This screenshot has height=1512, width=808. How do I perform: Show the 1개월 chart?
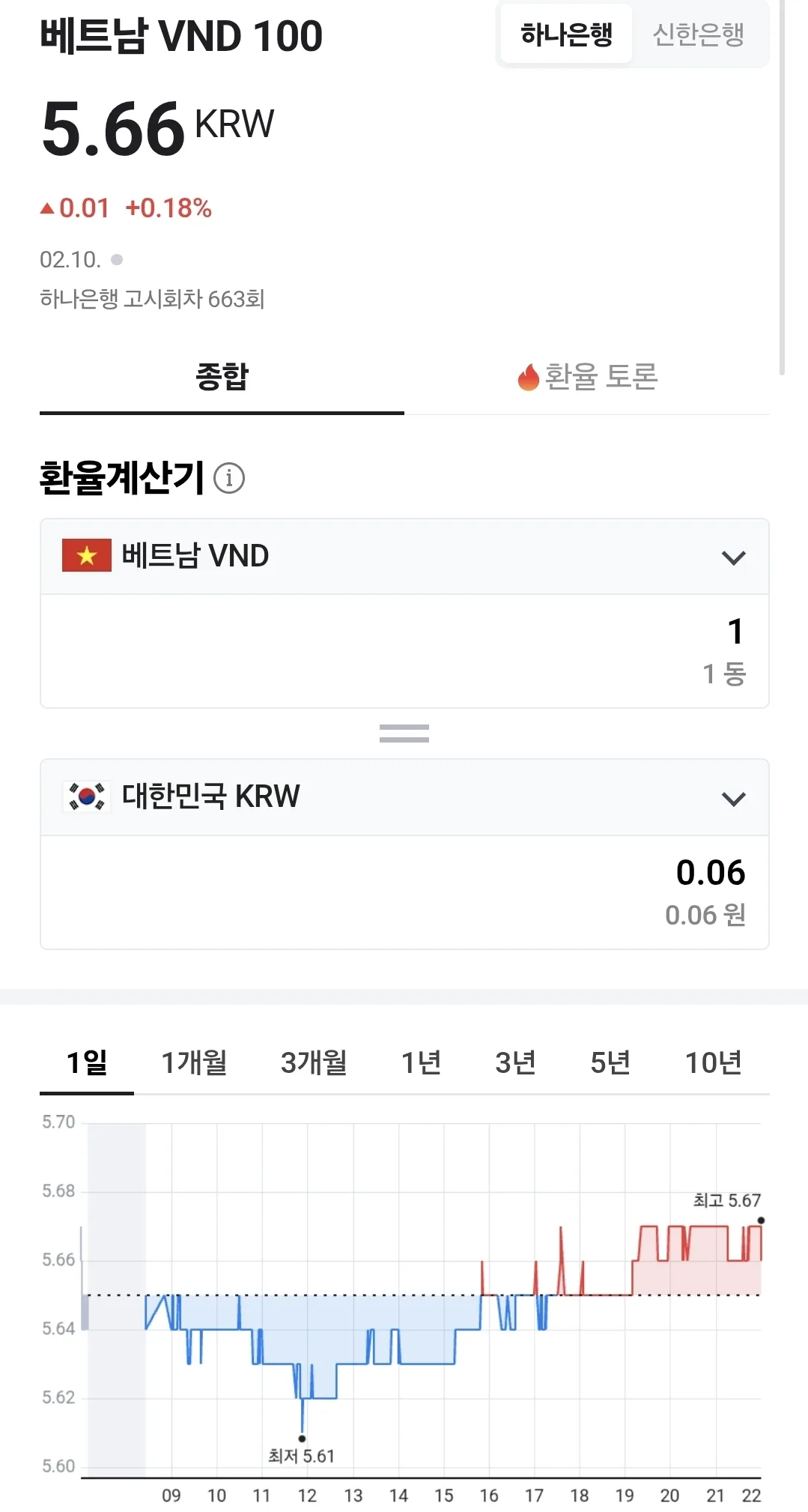pos(194,1062)
